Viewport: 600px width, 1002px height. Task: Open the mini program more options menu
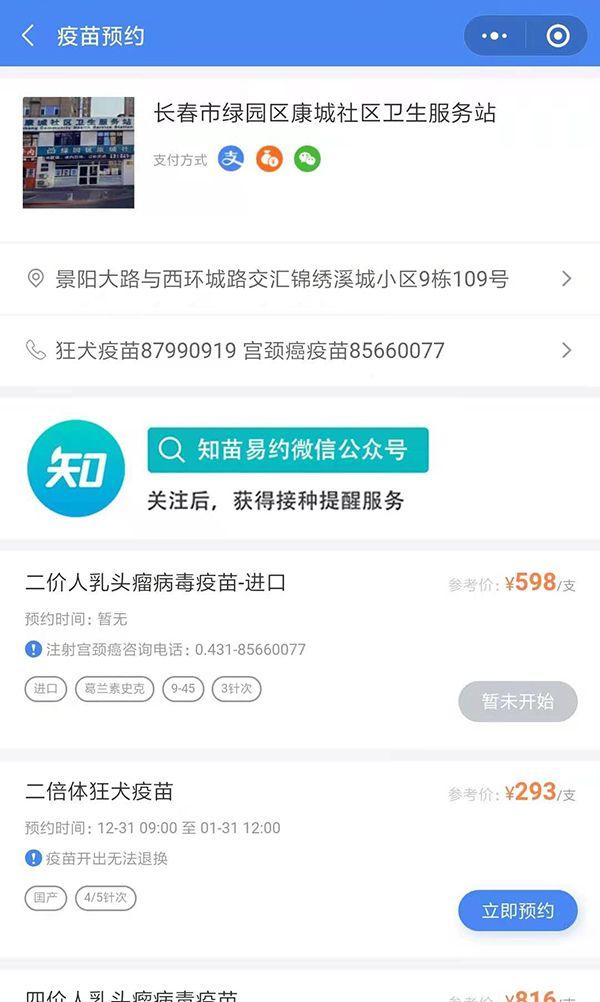pyautogui.click(x=494, y=36)
